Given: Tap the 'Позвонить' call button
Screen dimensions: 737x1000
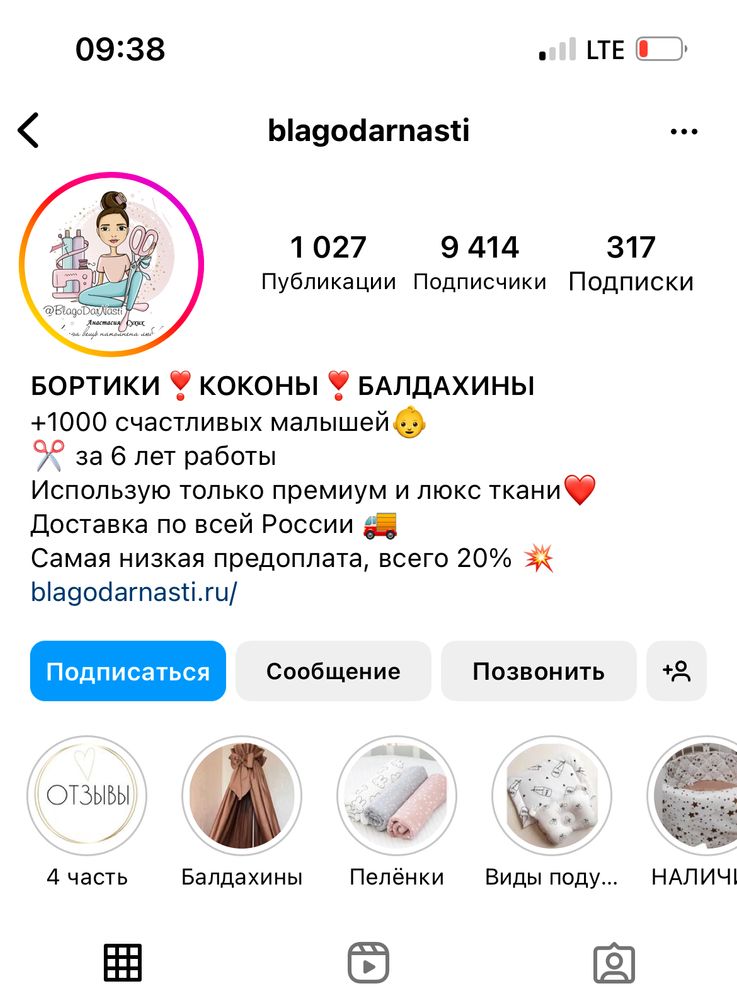Looking at the screenshot, I should point(538,671).
